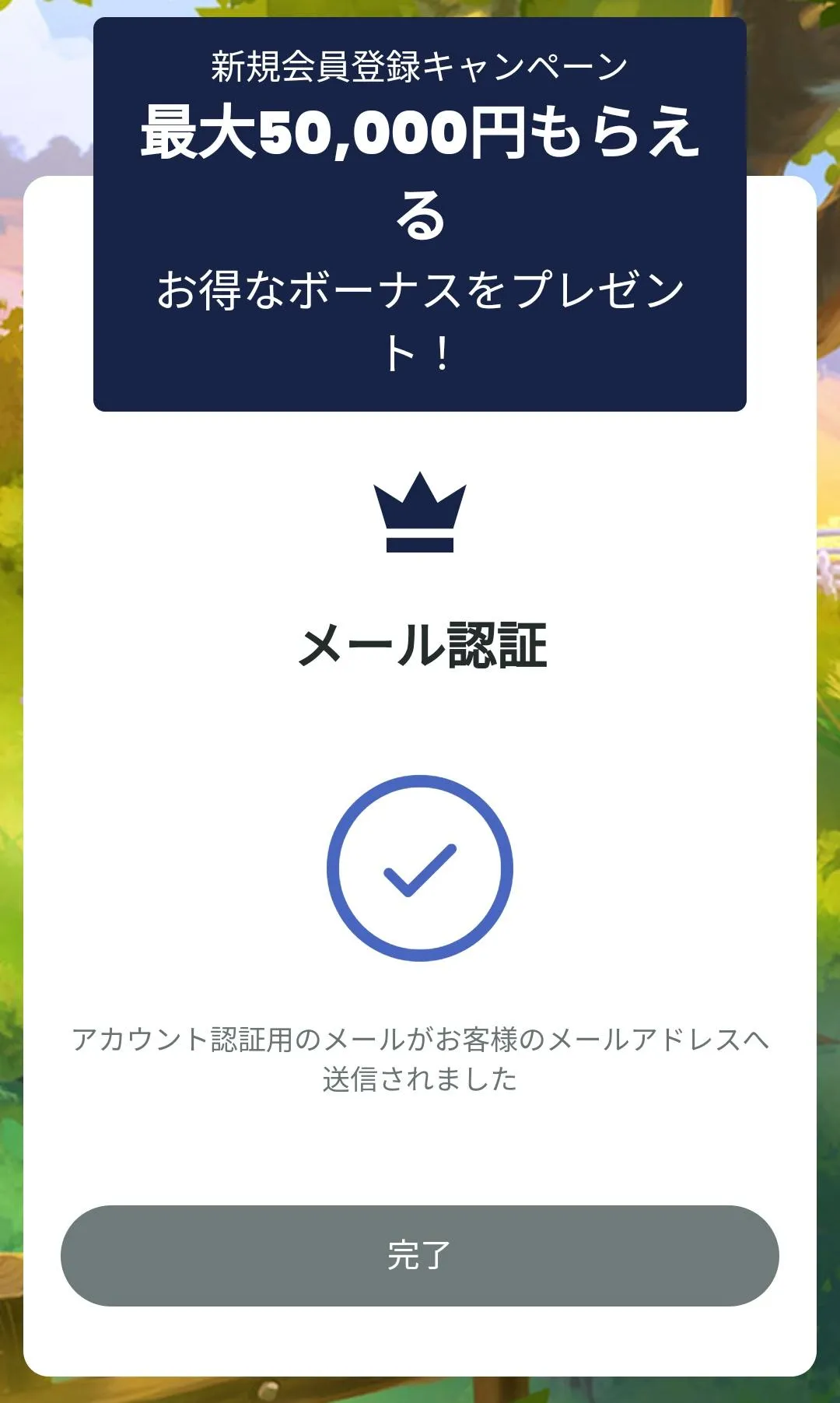This screenshot has width=840, height=1403.
Task: Select the account verification email message text
Action: (x=418, y=1061)
